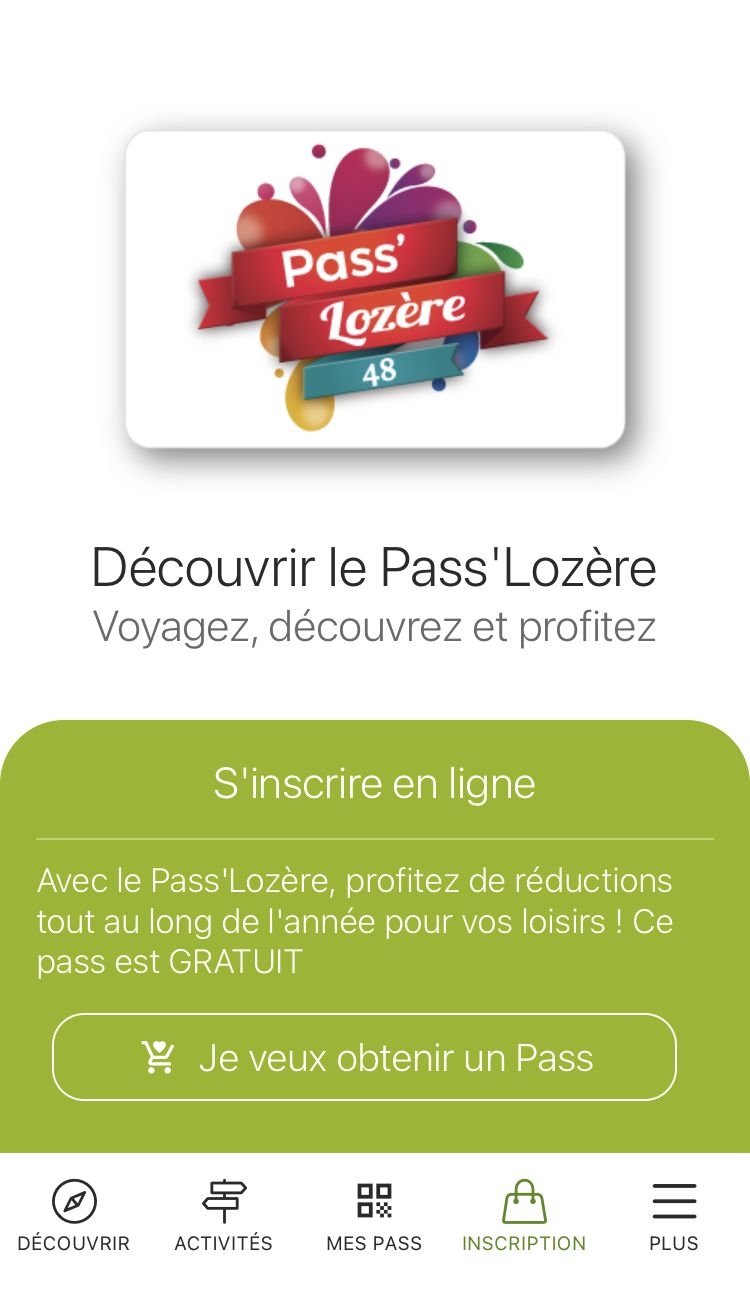Open the Activités tab

224,1215
